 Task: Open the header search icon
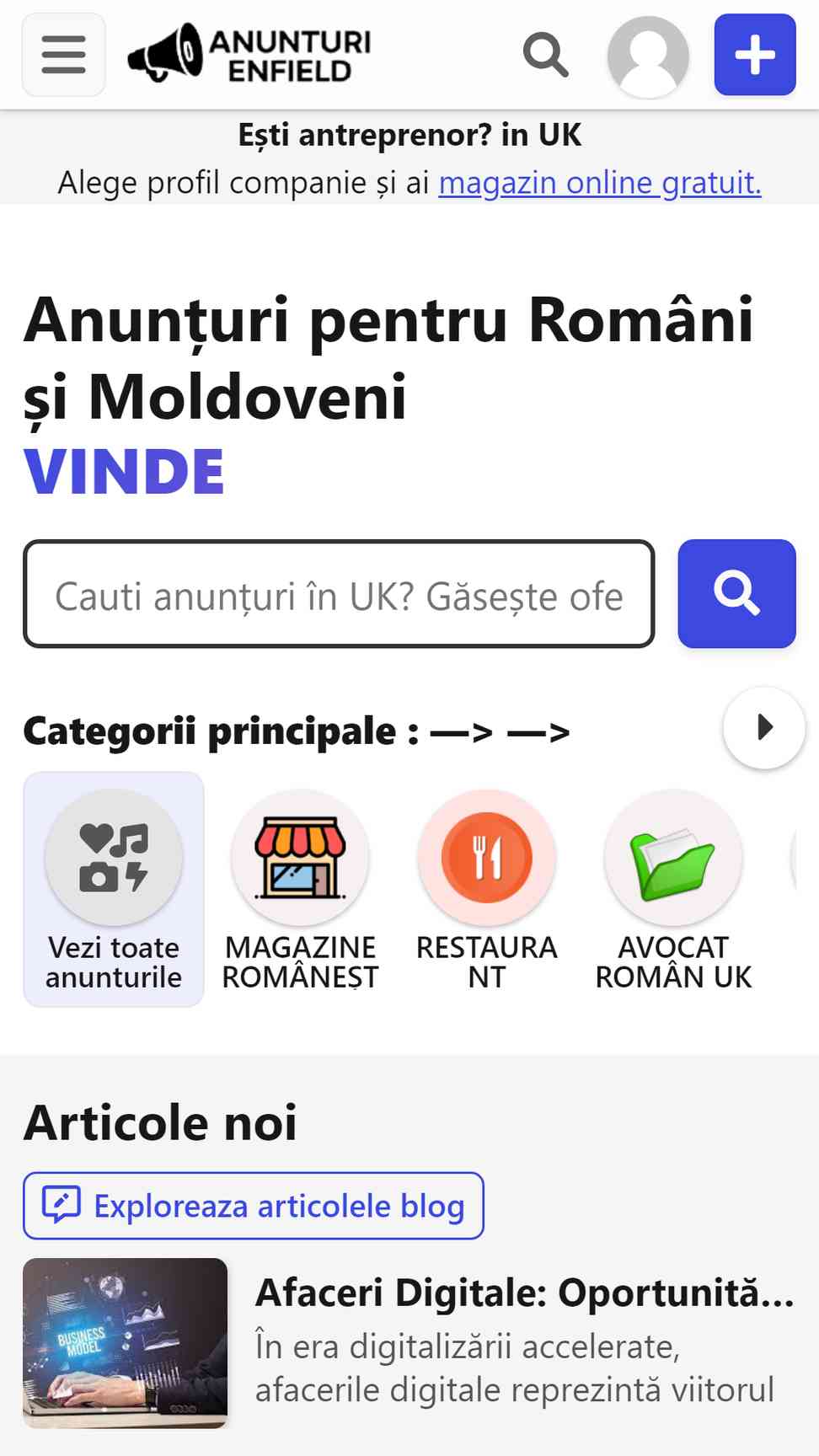tap(545, 55)
